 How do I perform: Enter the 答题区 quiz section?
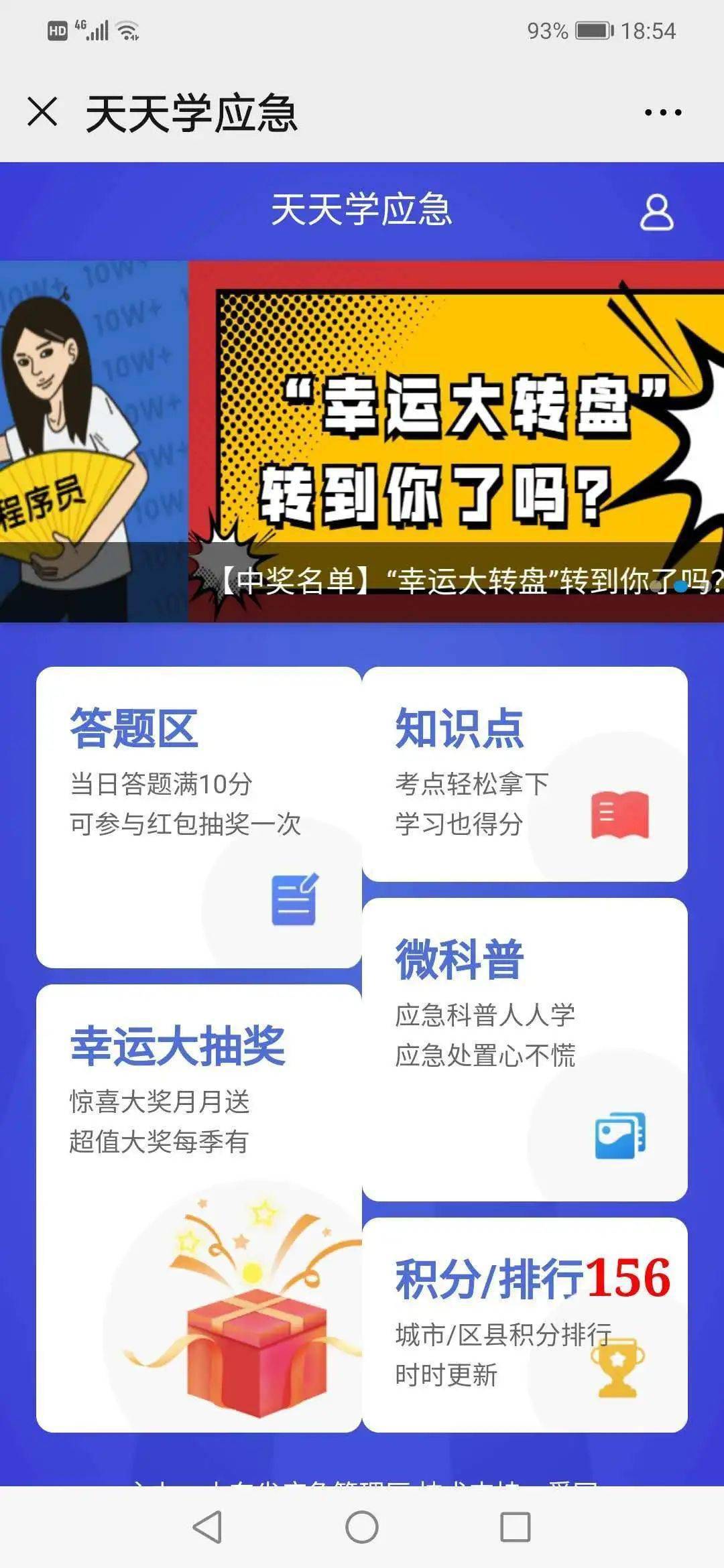click(198, 816)
